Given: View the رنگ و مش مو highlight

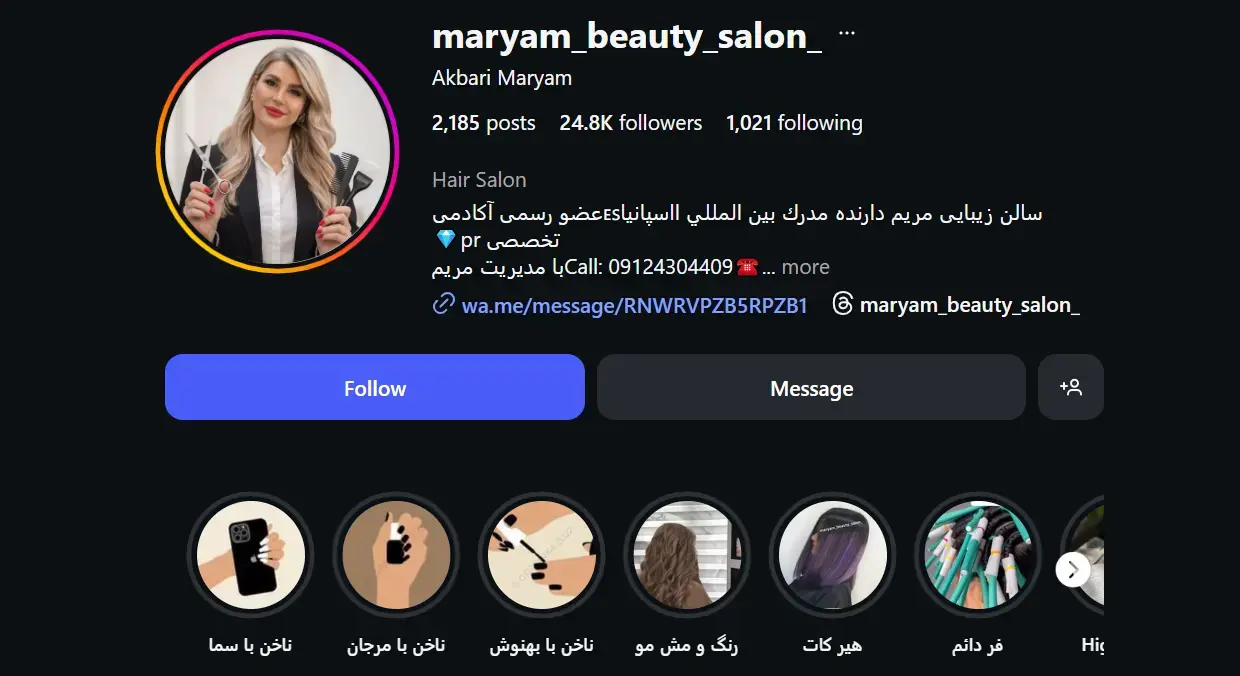Looking at the screenshot, I should pyautogui.click(x=686, y=556).
